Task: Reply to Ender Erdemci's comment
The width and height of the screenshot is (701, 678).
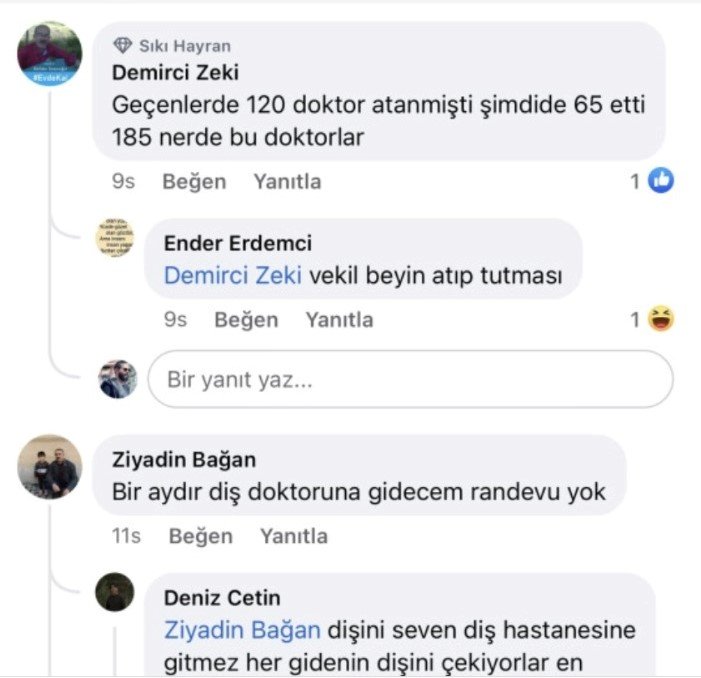Action: point(339,320)
